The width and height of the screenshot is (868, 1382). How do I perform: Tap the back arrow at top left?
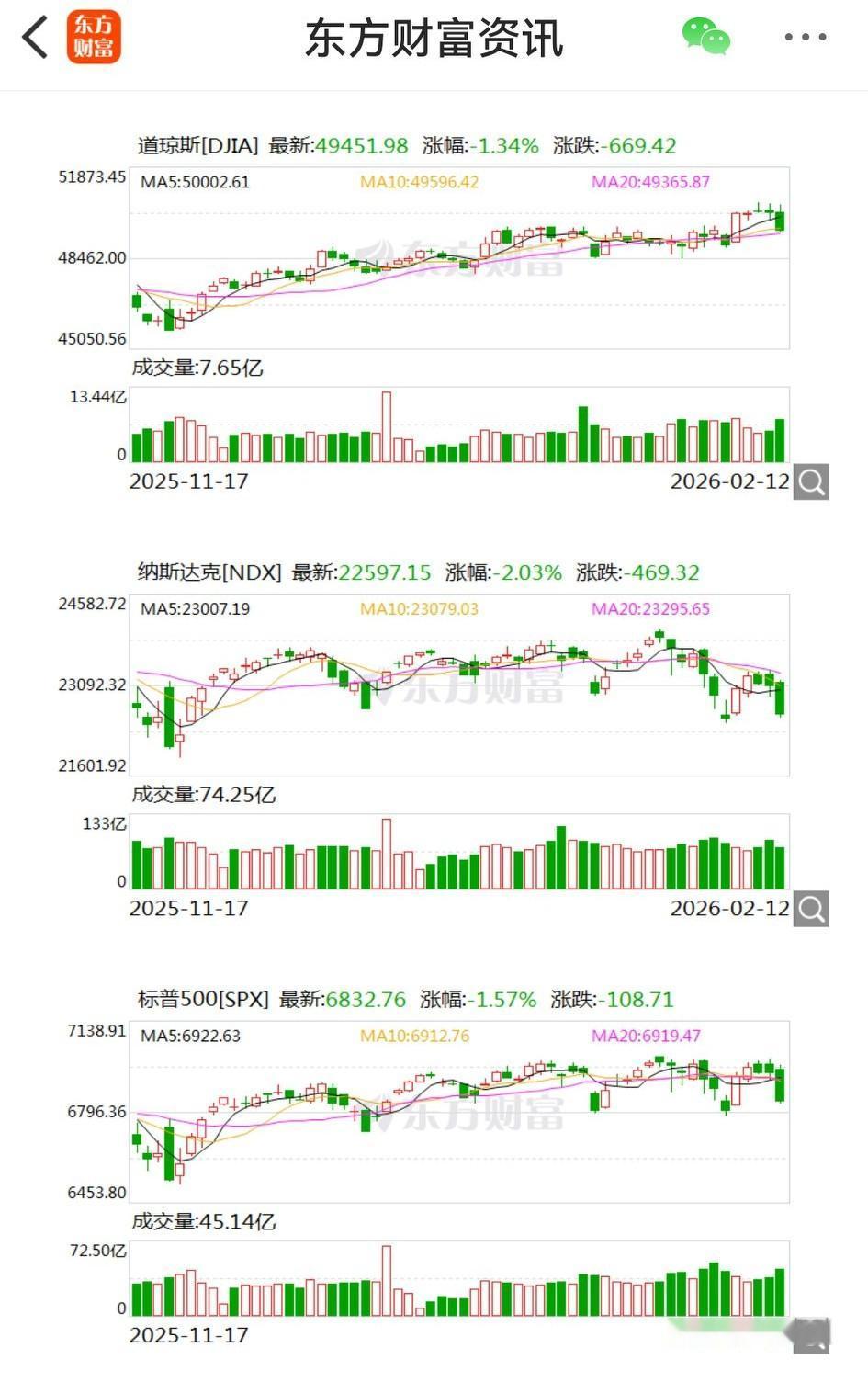tap(34, 39)
